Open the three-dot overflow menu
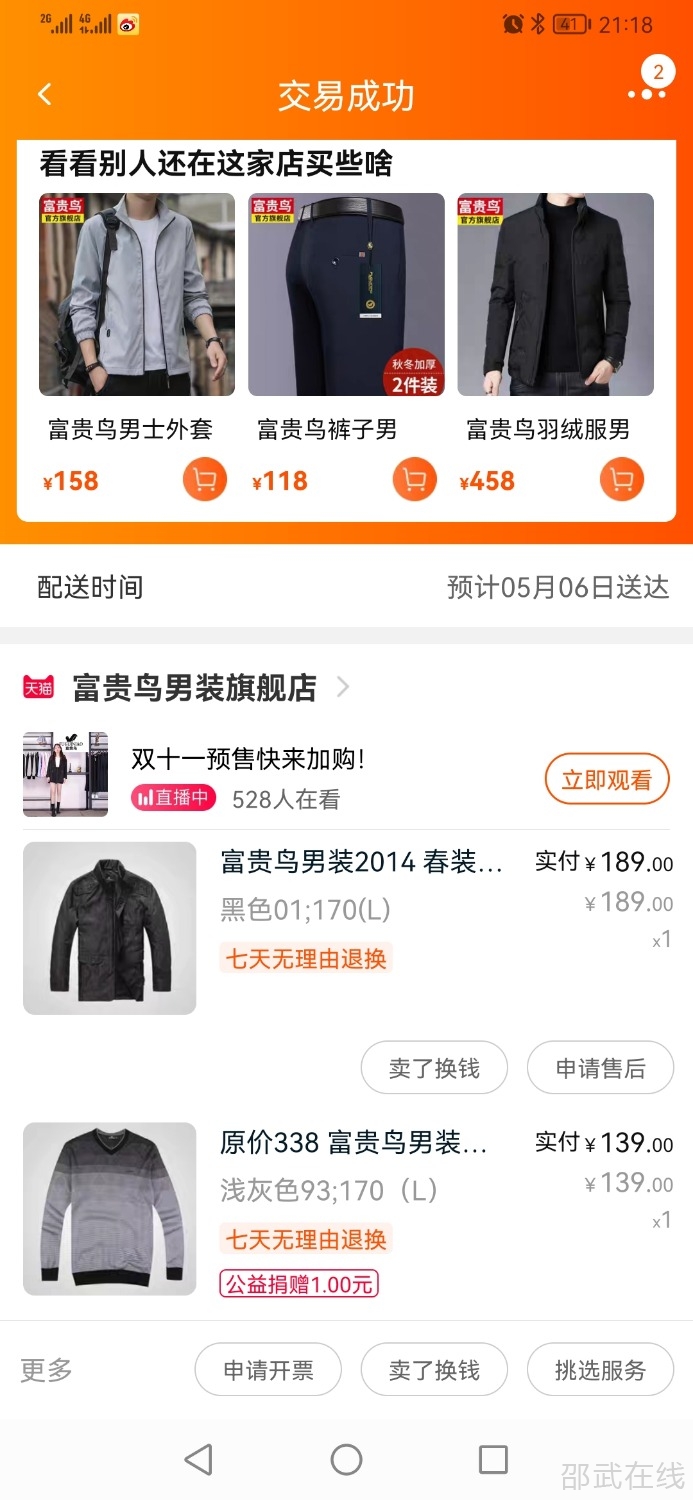The width and height of the screenshot is (693, 1500). [x=646, y=94]
